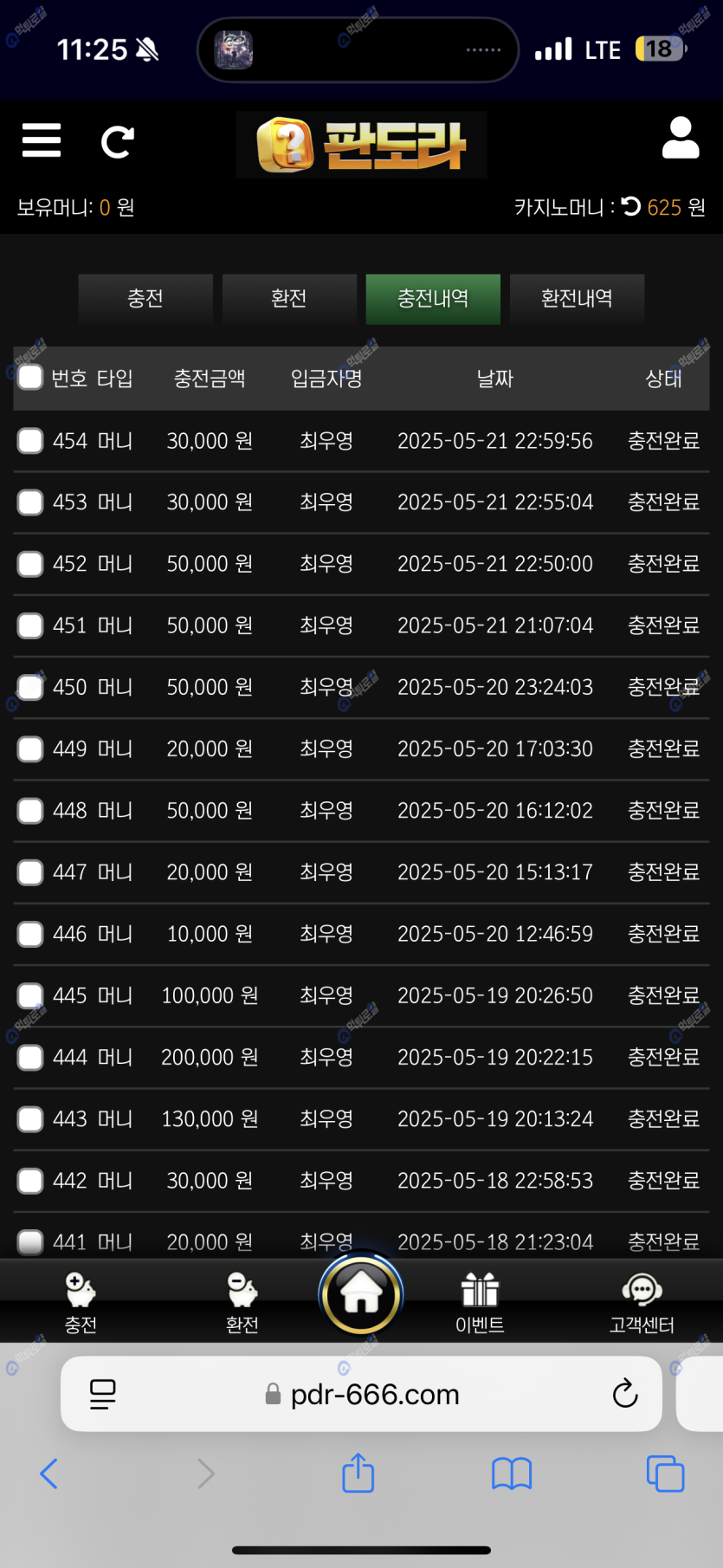Open the user profile icon
The width and height of the screenshot is (723, 1568).
coord(680,139)
